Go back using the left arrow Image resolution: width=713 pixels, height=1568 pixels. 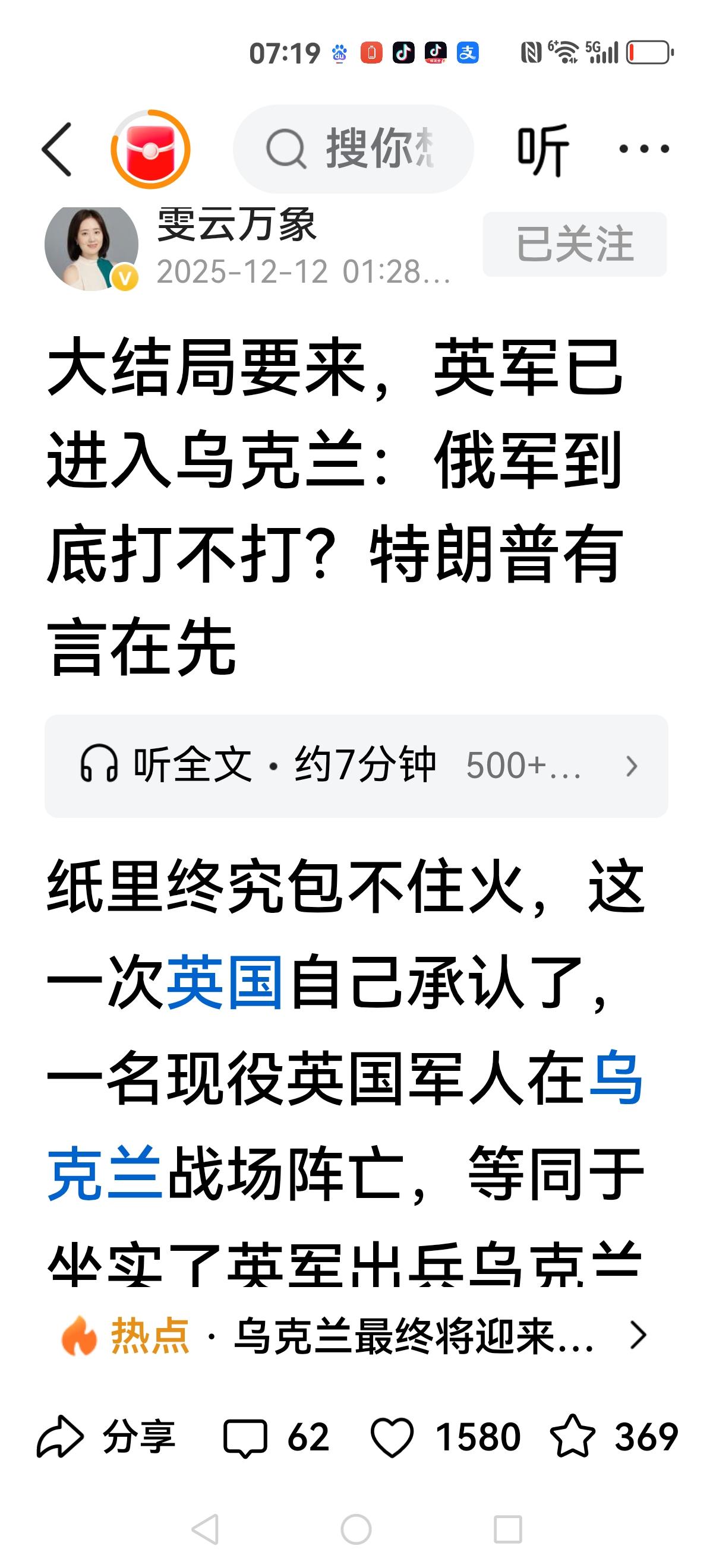[58, 148]
